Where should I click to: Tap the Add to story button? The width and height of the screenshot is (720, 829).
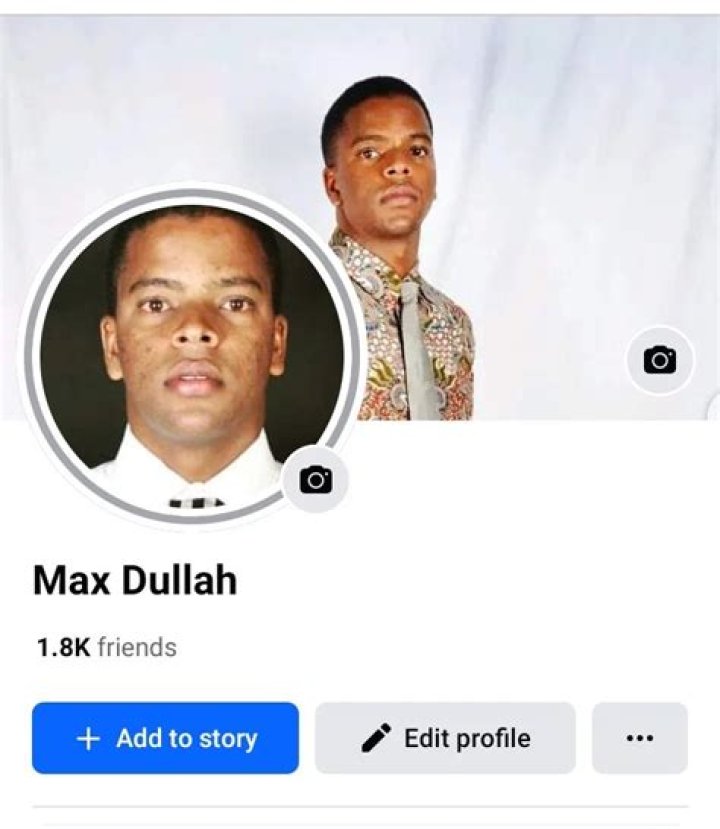tap(165, 738)
